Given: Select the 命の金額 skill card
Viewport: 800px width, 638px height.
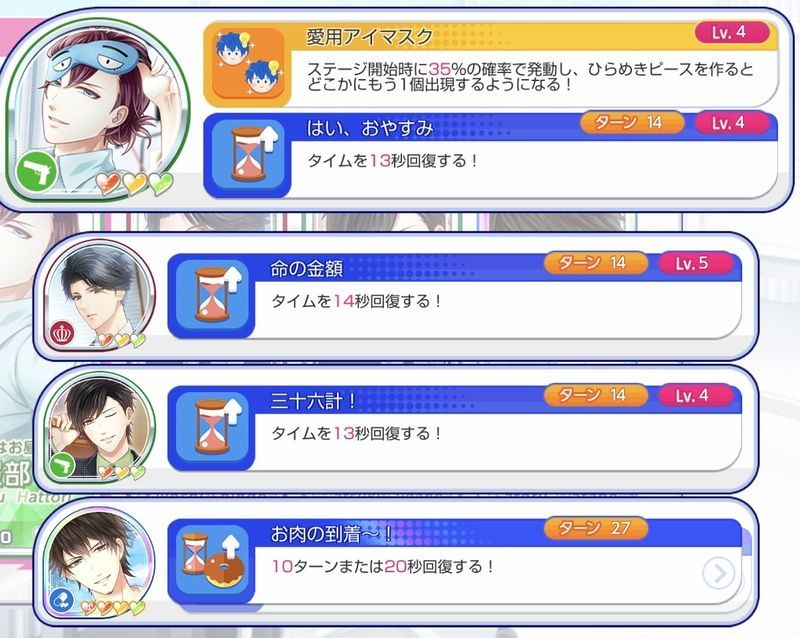Looking at the screenshot, I should click(x=454, y=297).
